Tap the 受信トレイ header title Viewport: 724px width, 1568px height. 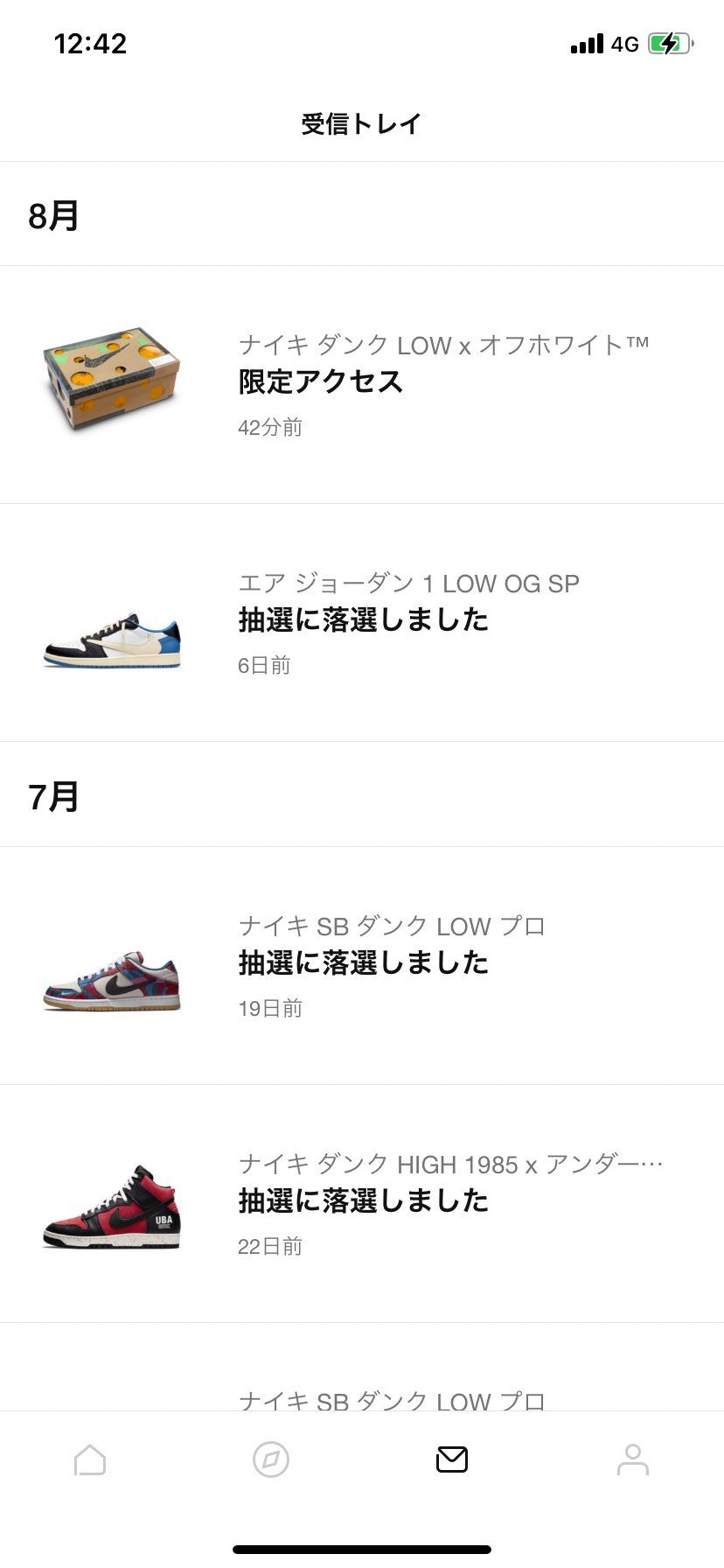(x=362, y=123)
